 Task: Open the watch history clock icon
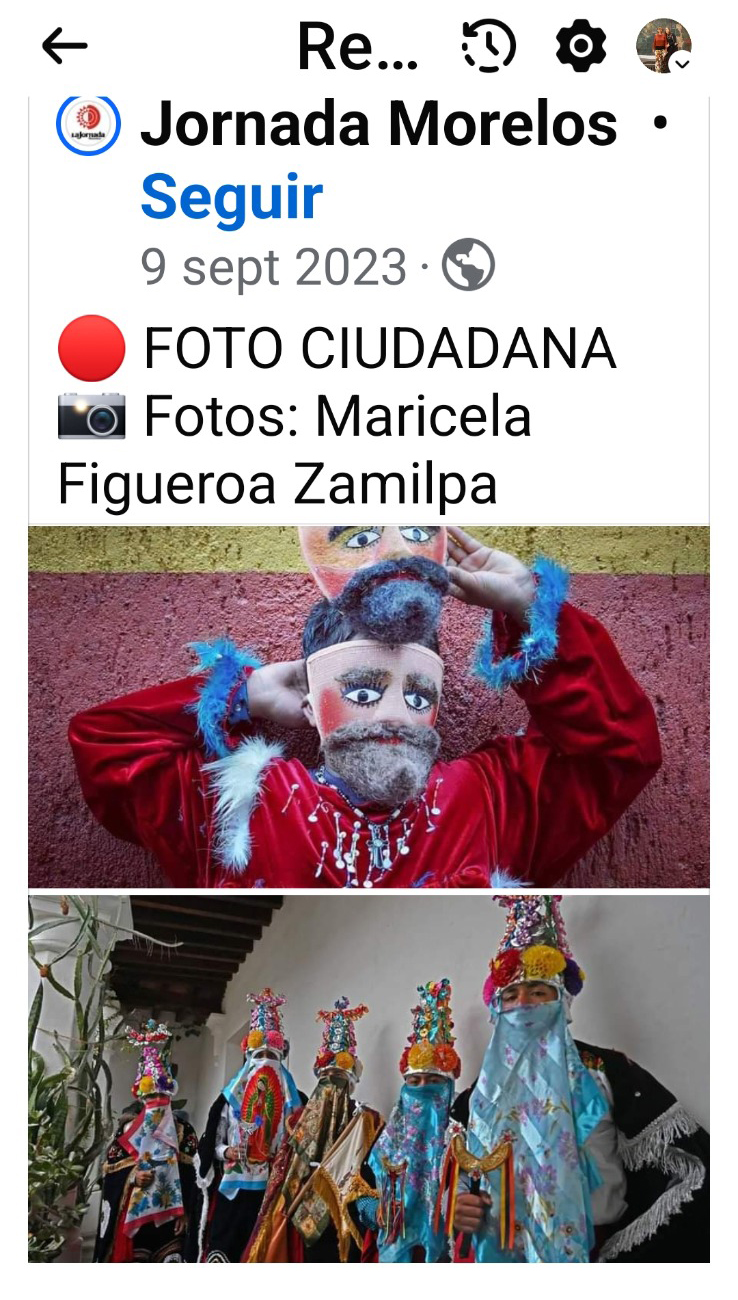(488, 46)
